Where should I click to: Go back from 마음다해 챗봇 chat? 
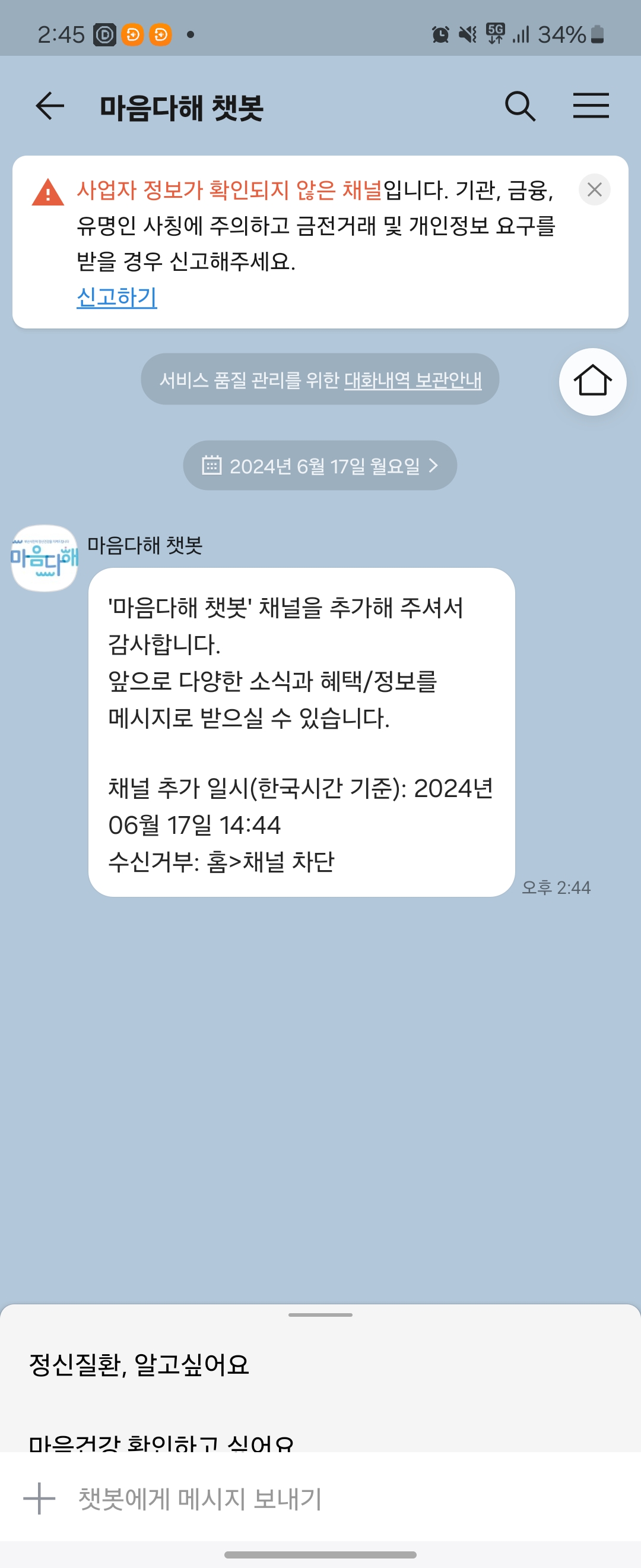(x=50, y=106)
